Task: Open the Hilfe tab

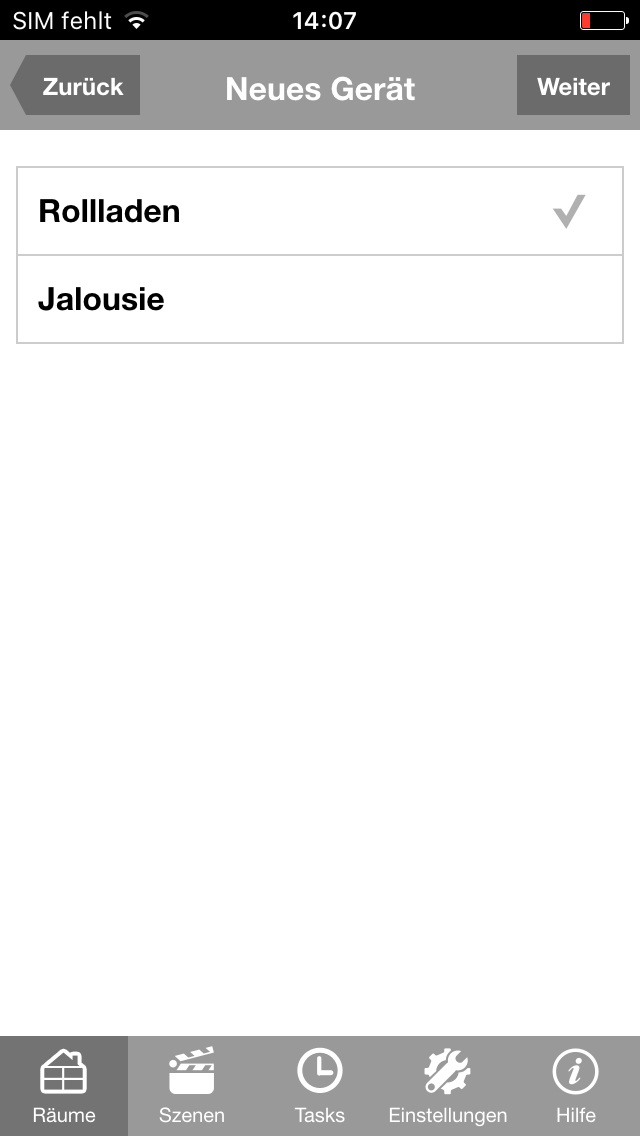Action: coord(576,1086)
